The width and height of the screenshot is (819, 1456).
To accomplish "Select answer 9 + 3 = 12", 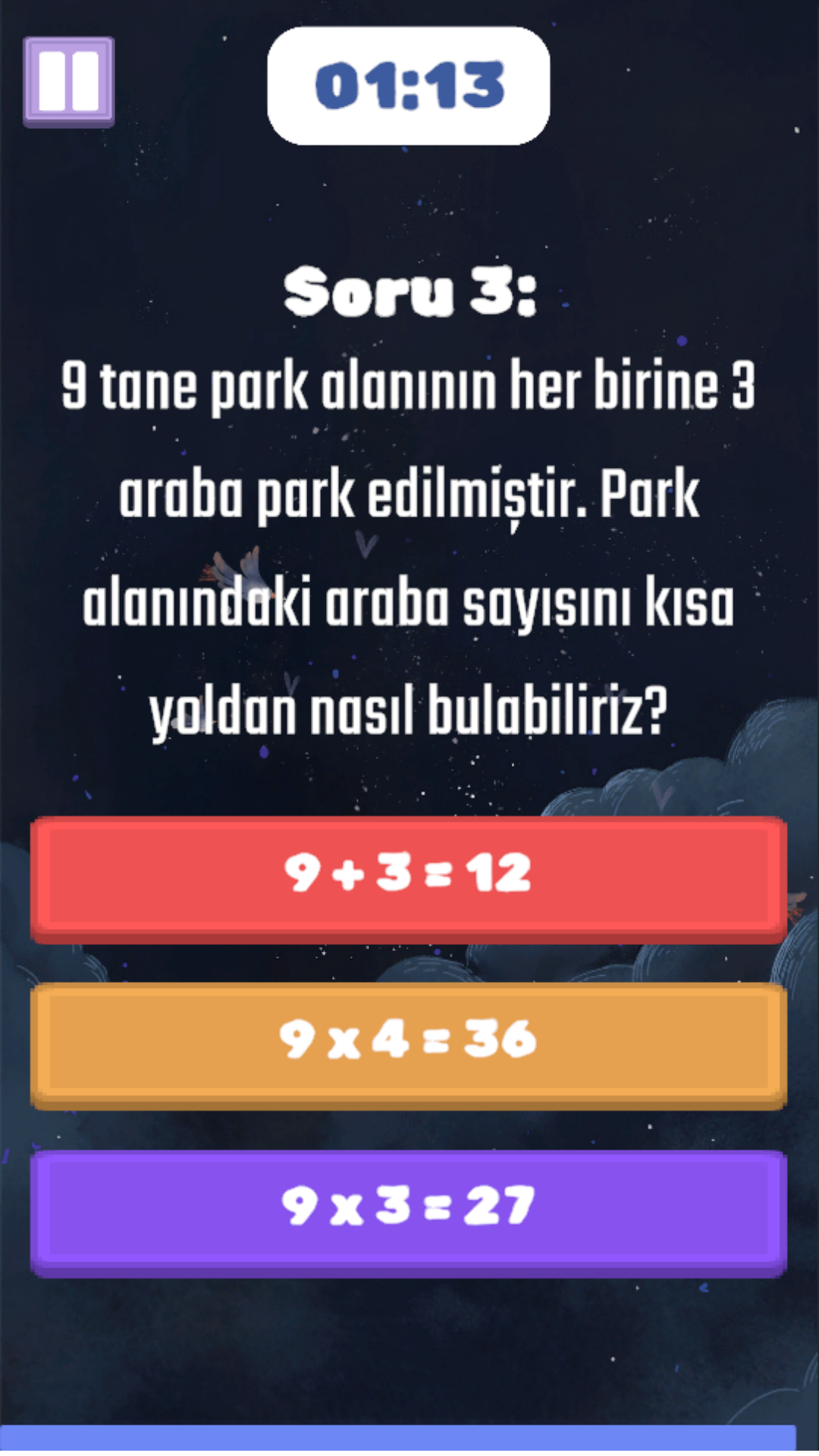I will pos(409,878).
